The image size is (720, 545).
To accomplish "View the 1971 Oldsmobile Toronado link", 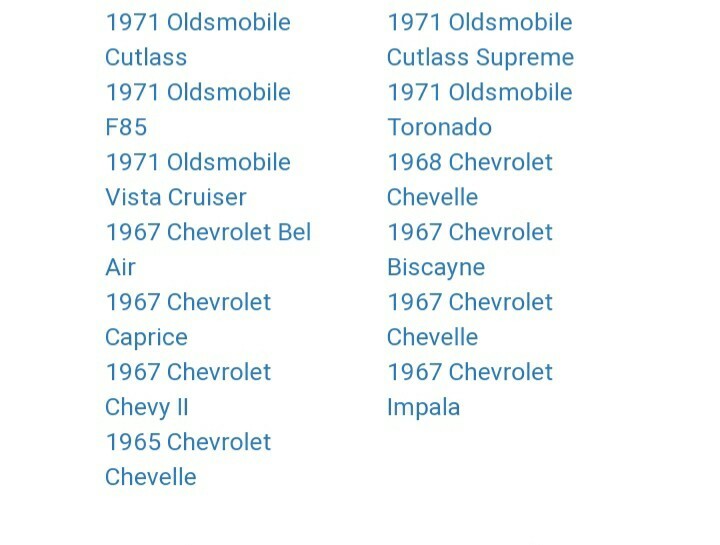I will (x=479, y=93).
